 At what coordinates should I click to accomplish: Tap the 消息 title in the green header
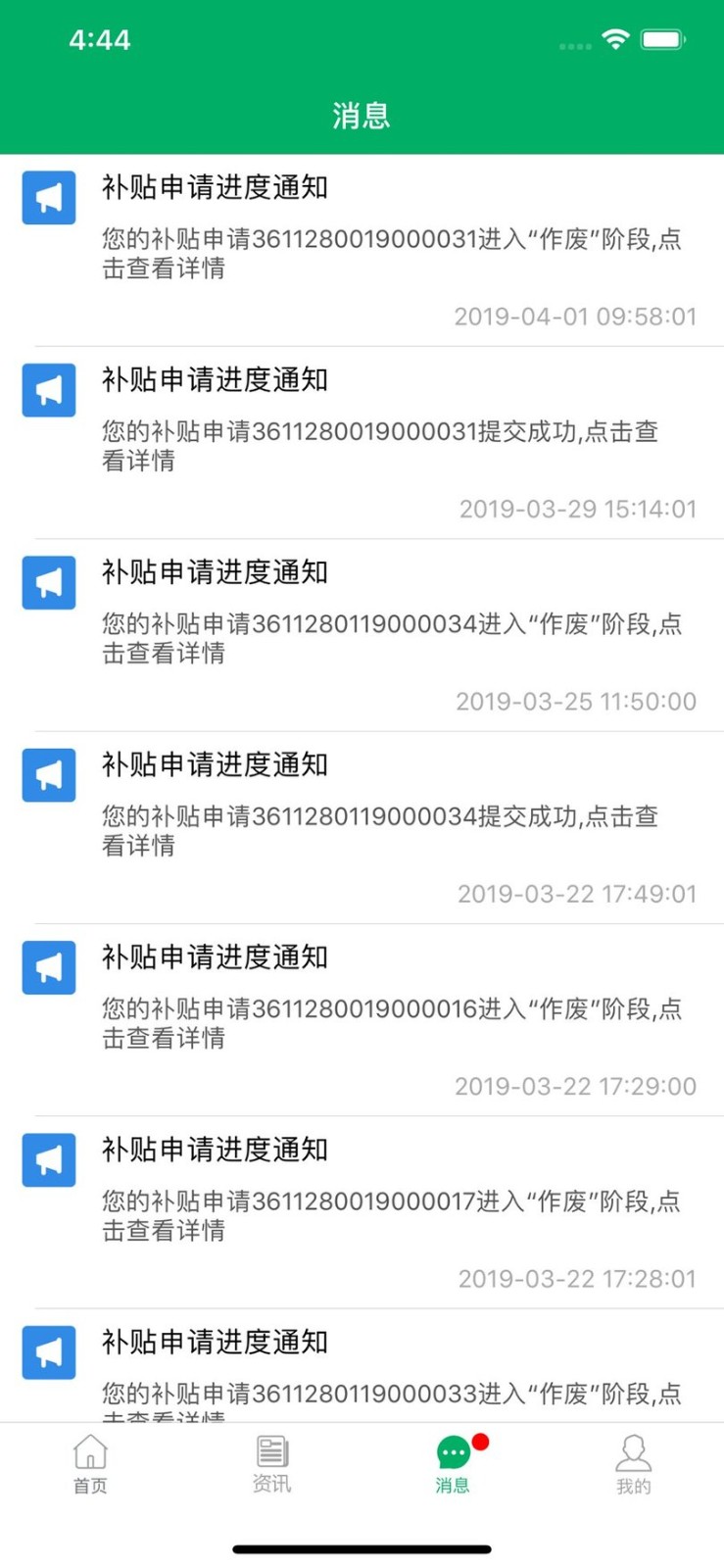362,115
